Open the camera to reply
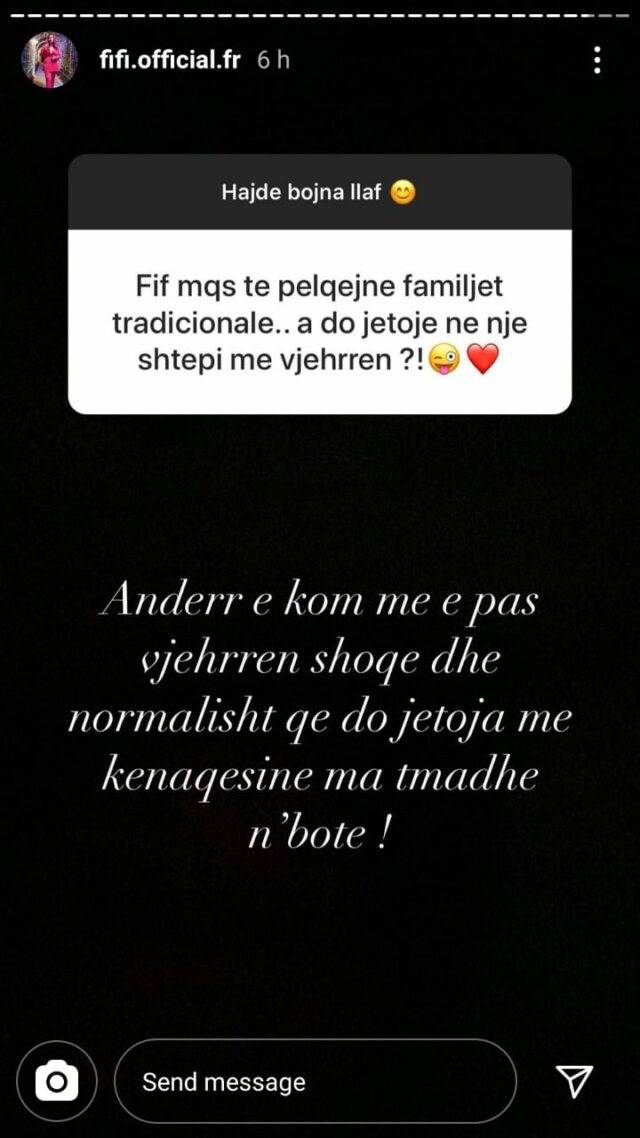Screen dimensions: 640x1138 point(57,1081)
